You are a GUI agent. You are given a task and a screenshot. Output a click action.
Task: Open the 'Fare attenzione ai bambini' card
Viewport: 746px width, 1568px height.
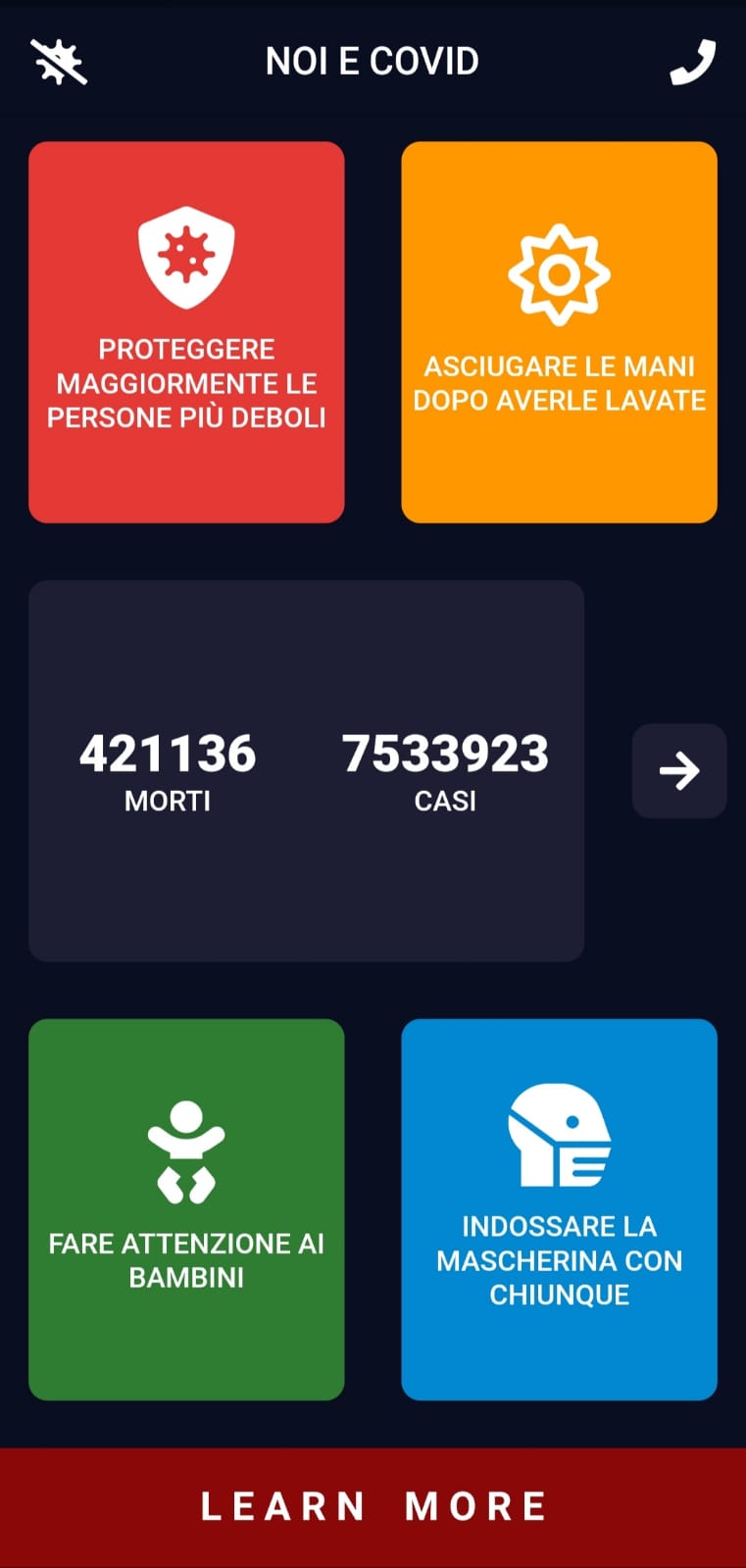tap(186, 1209)
